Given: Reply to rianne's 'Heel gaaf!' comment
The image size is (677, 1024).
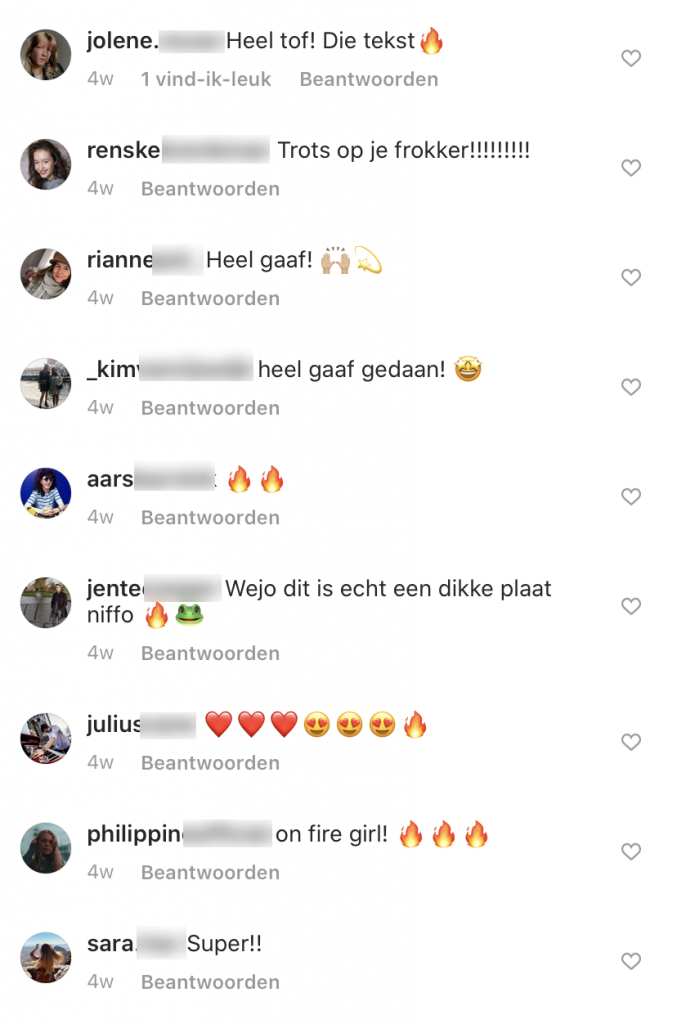Looking at the screenshot, I should [x=210, y=298].
